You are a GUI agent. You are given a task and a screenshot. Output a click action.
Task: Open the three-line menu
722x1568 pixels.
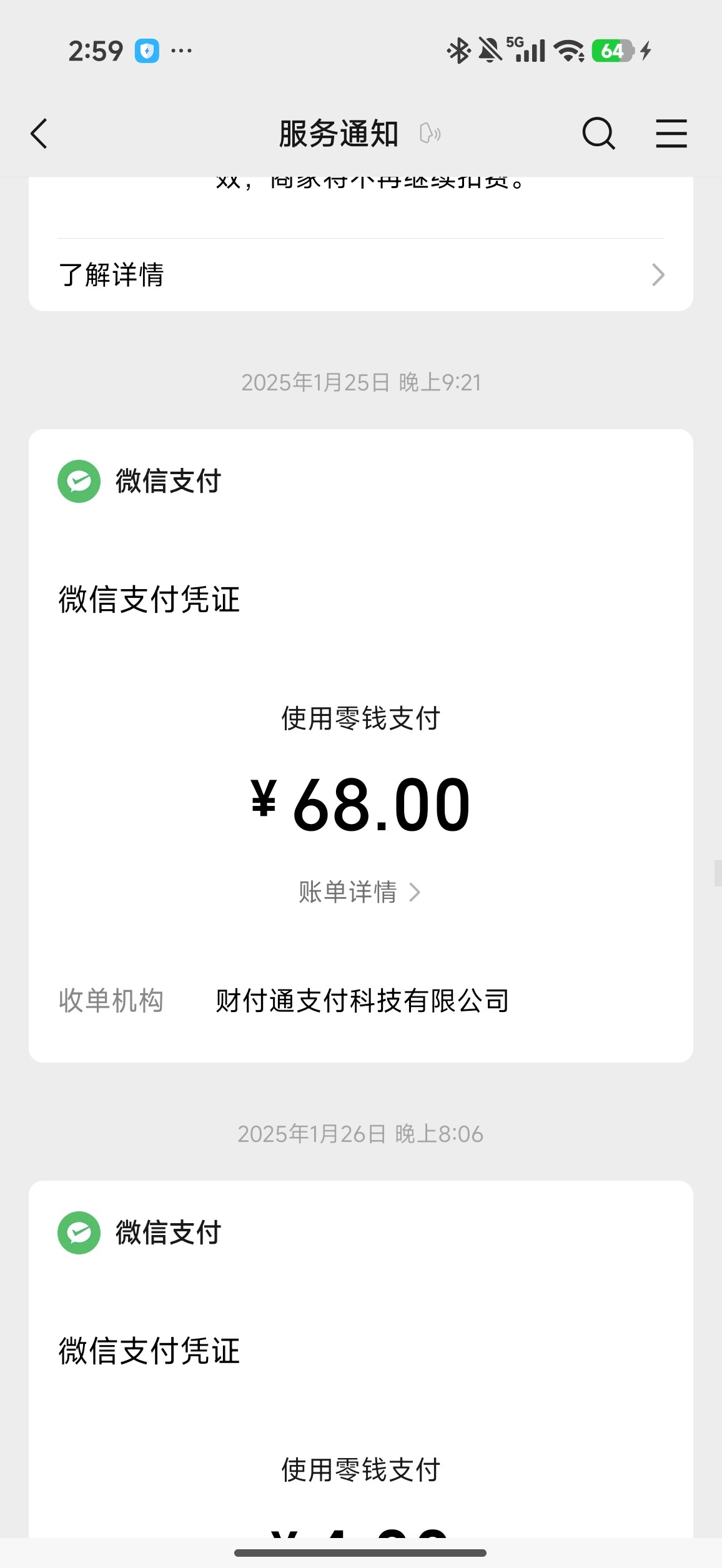[671, 134]
